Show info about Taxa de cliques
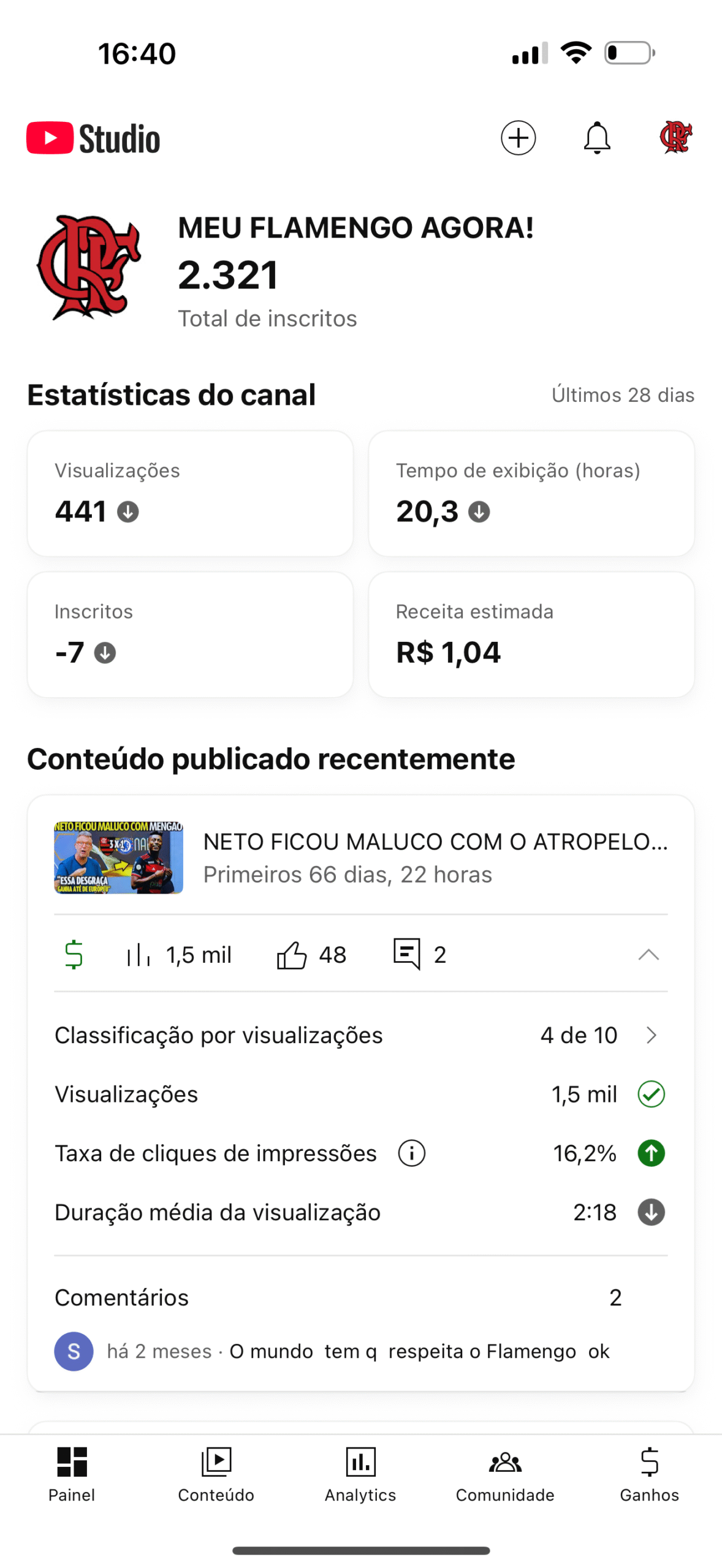The height and width of the screenshot is (1568, 722). pyautogui.click(x=411, y=1153)
